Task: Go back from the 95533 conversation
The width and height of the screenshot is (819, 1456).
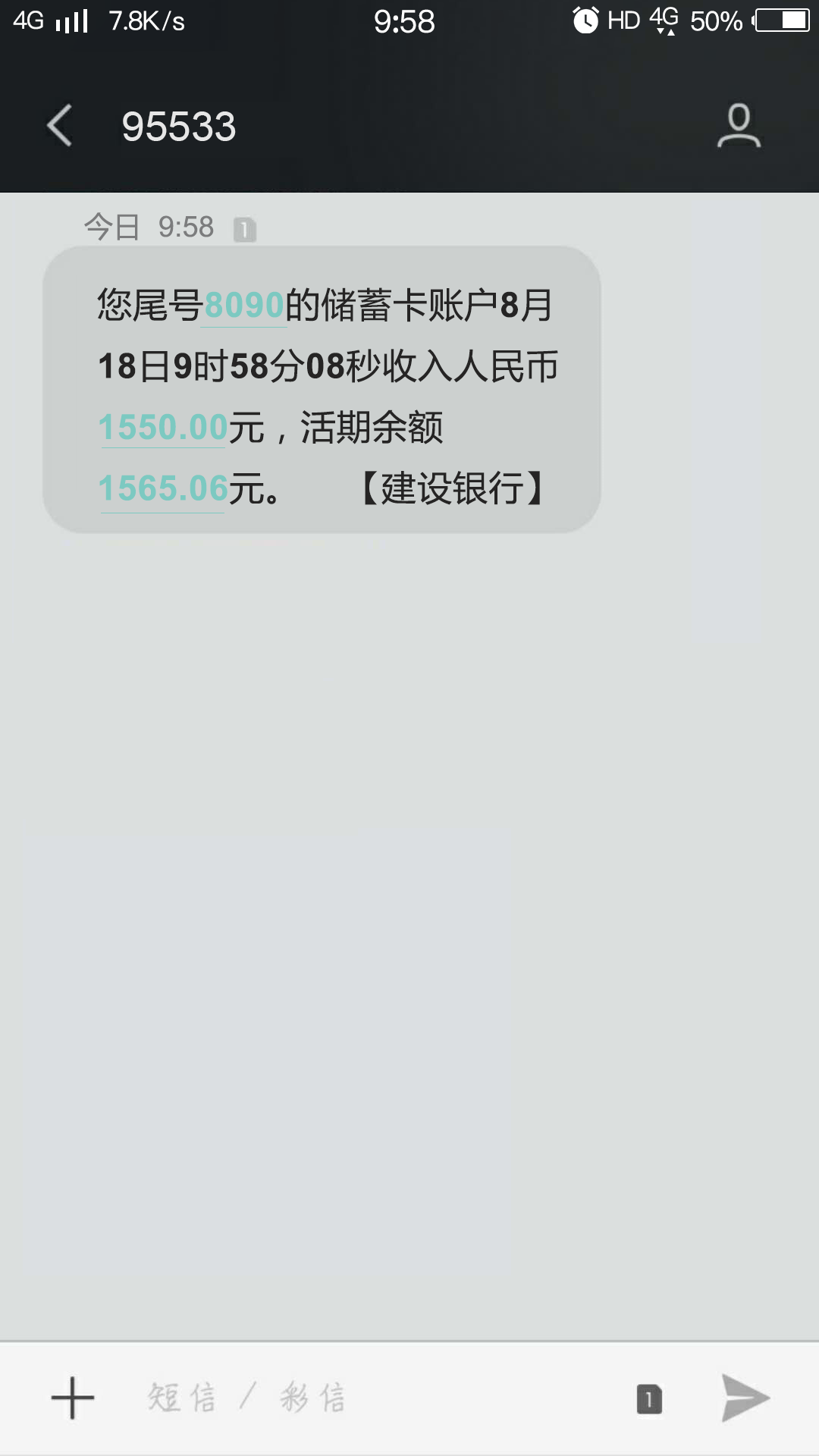Action: tap(60, 125)
